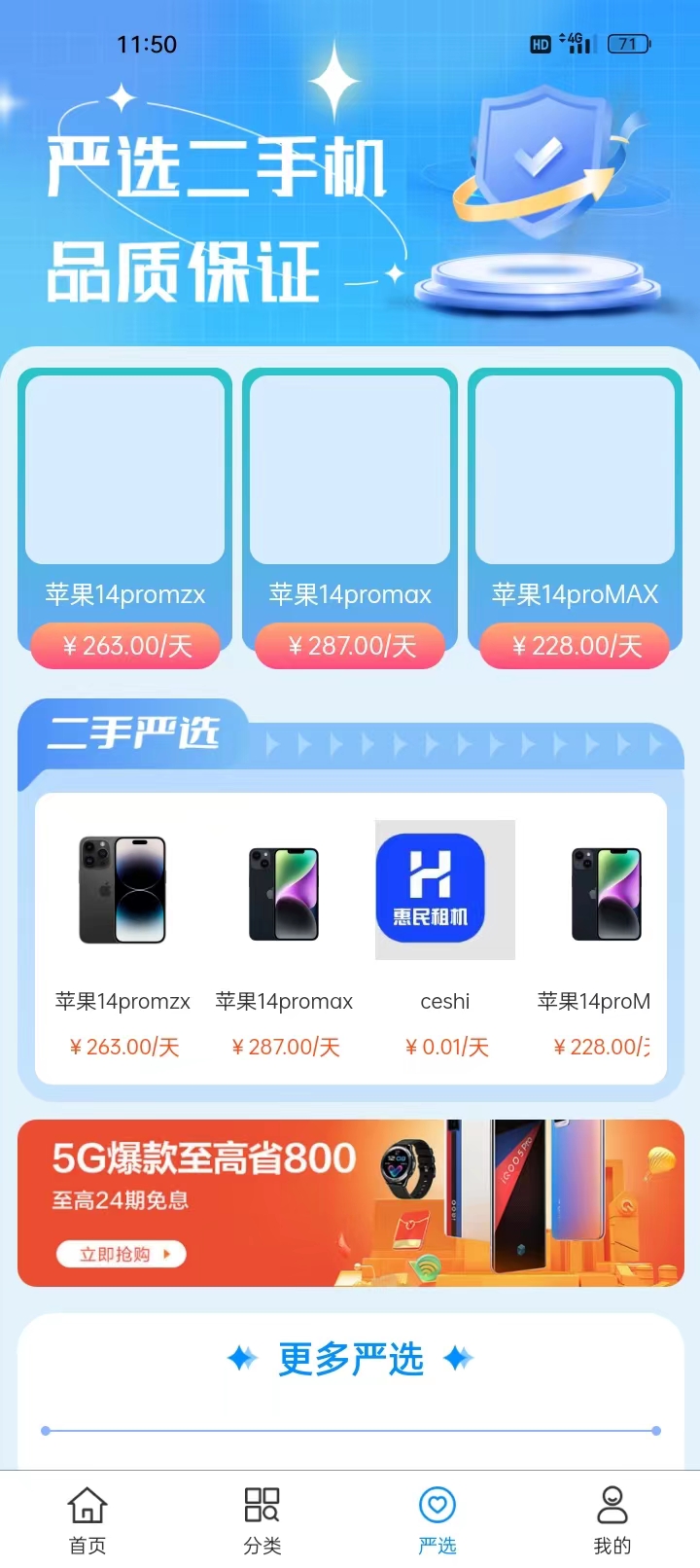This screenshot has height=1568, width=700.
Task: Open the 我的 tab
Action: pyautogui.click(x=612, y=1519)
